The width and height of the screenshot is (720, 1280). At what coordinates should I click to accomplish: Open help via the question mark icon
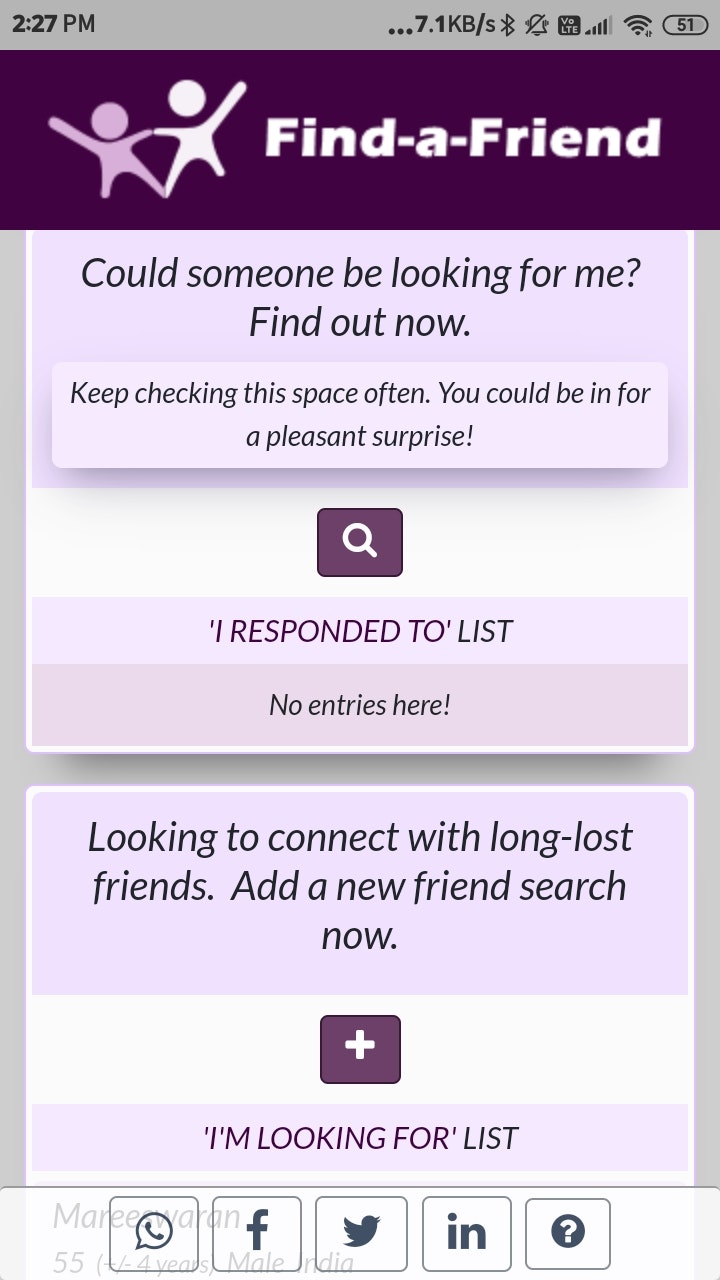point(568,1233)
